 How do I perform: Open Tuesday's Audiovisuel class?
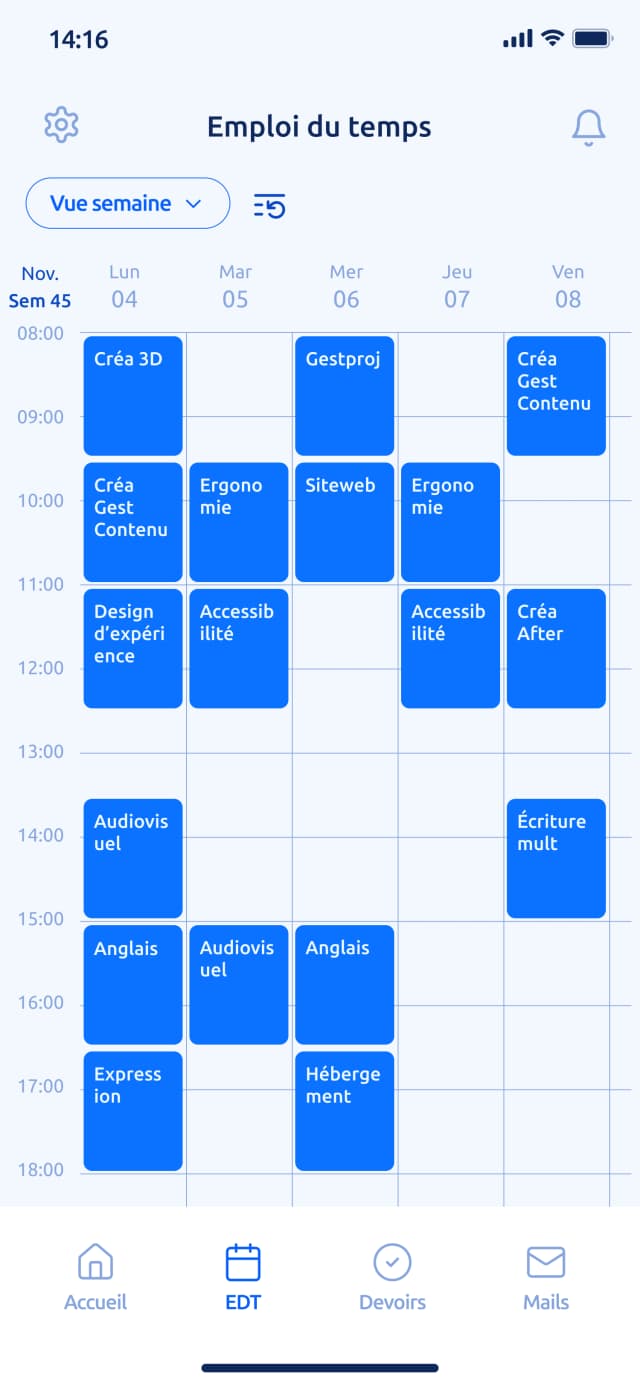[x=238, y=985]
